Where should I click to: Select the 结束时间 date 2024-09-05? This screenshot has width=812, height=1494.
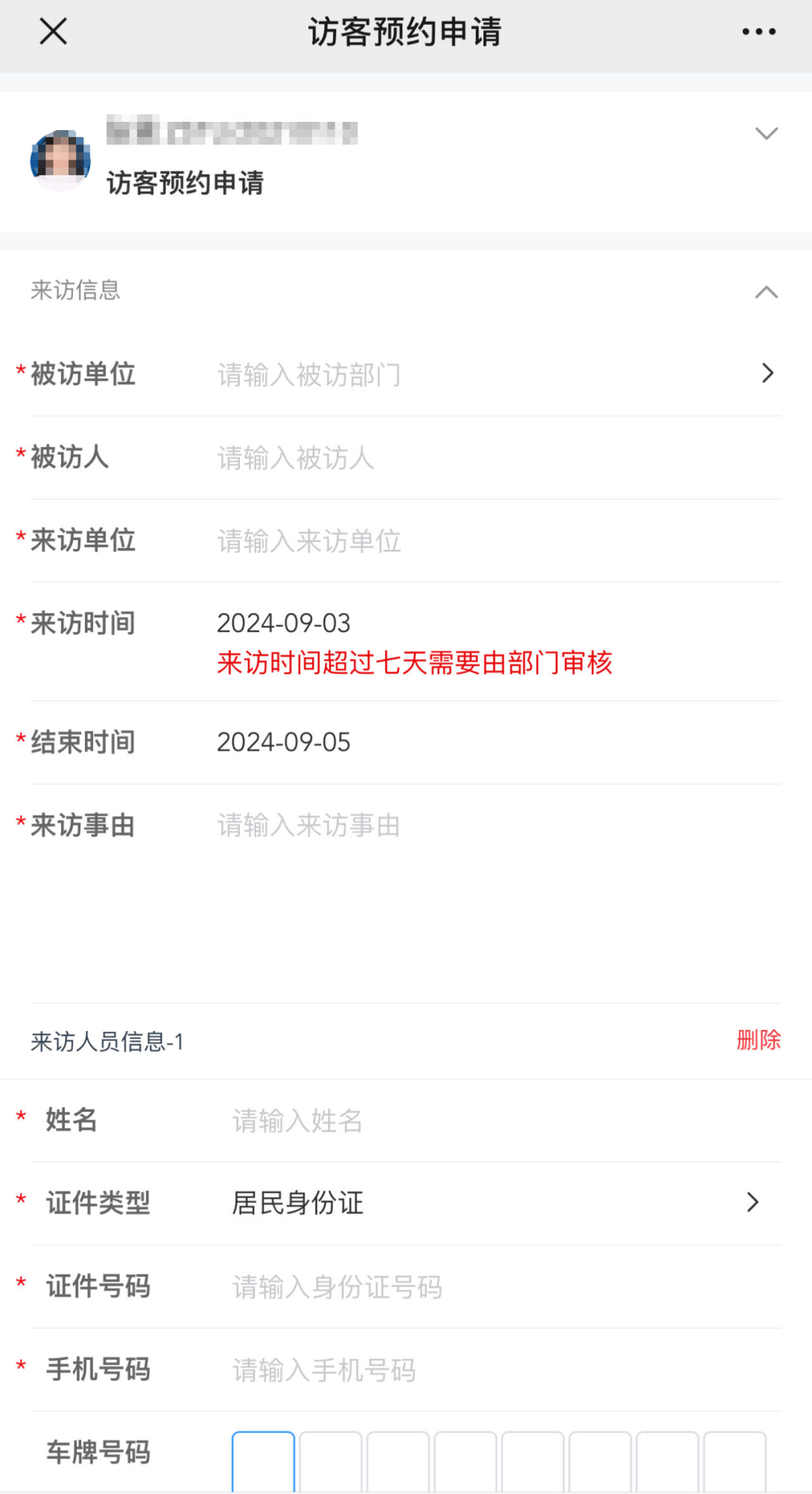click(x=283, y=742)
